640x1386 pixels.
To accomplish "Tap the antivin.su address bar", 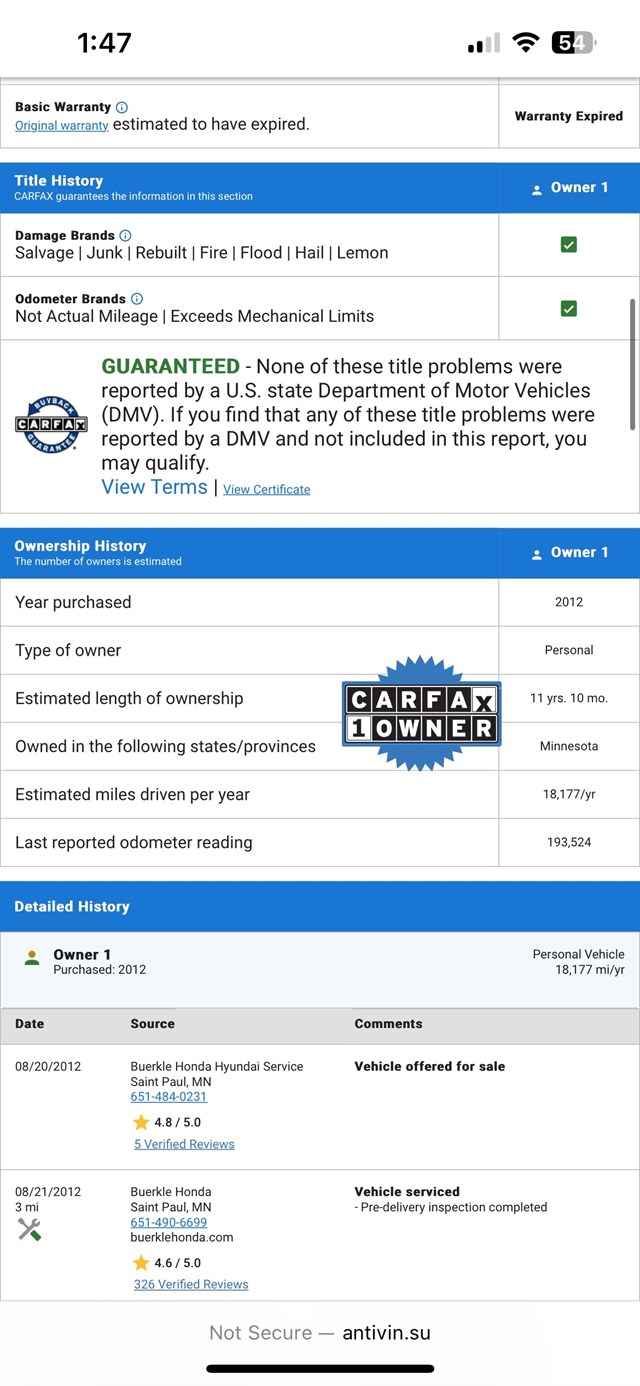I will (320, 1332).
